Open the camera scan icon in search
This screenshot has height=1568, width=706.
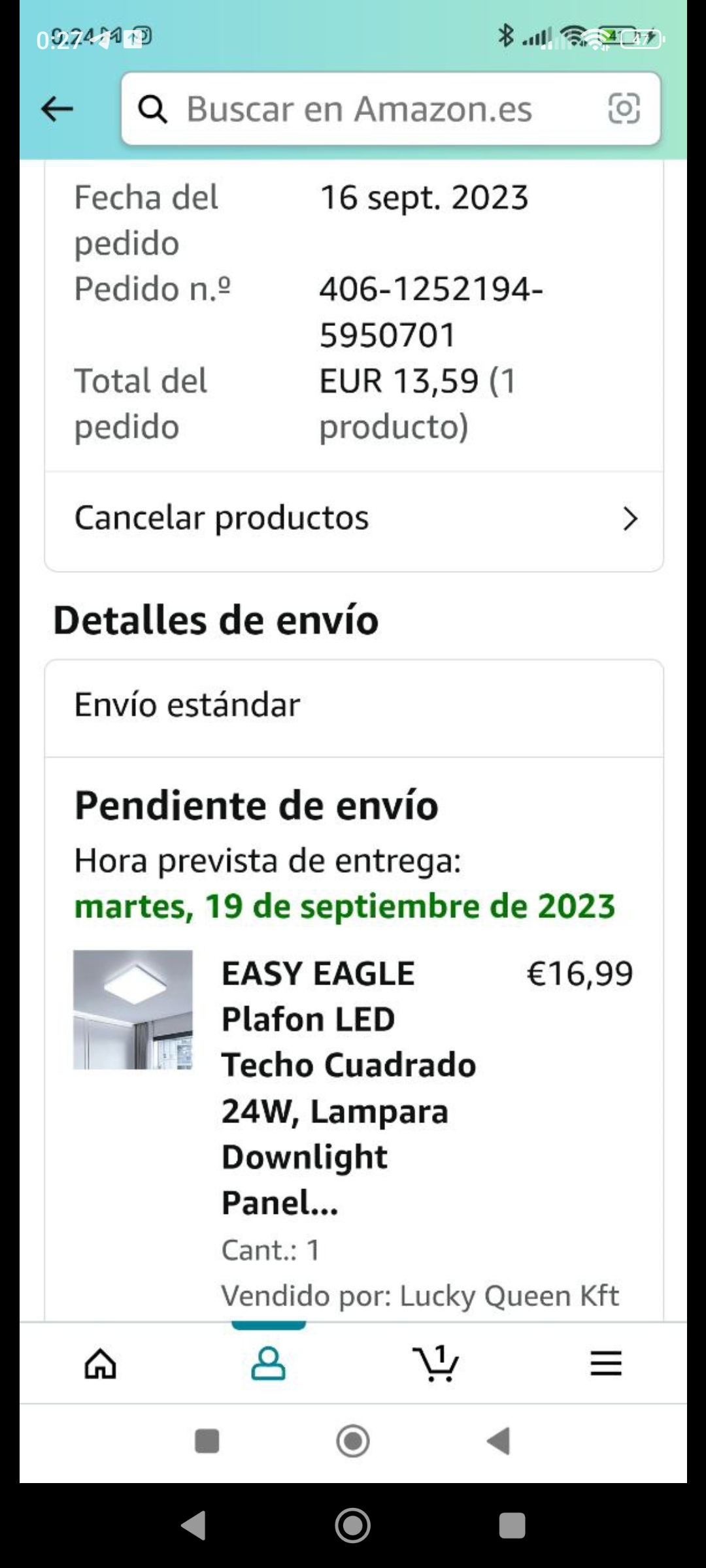(624, 108)
